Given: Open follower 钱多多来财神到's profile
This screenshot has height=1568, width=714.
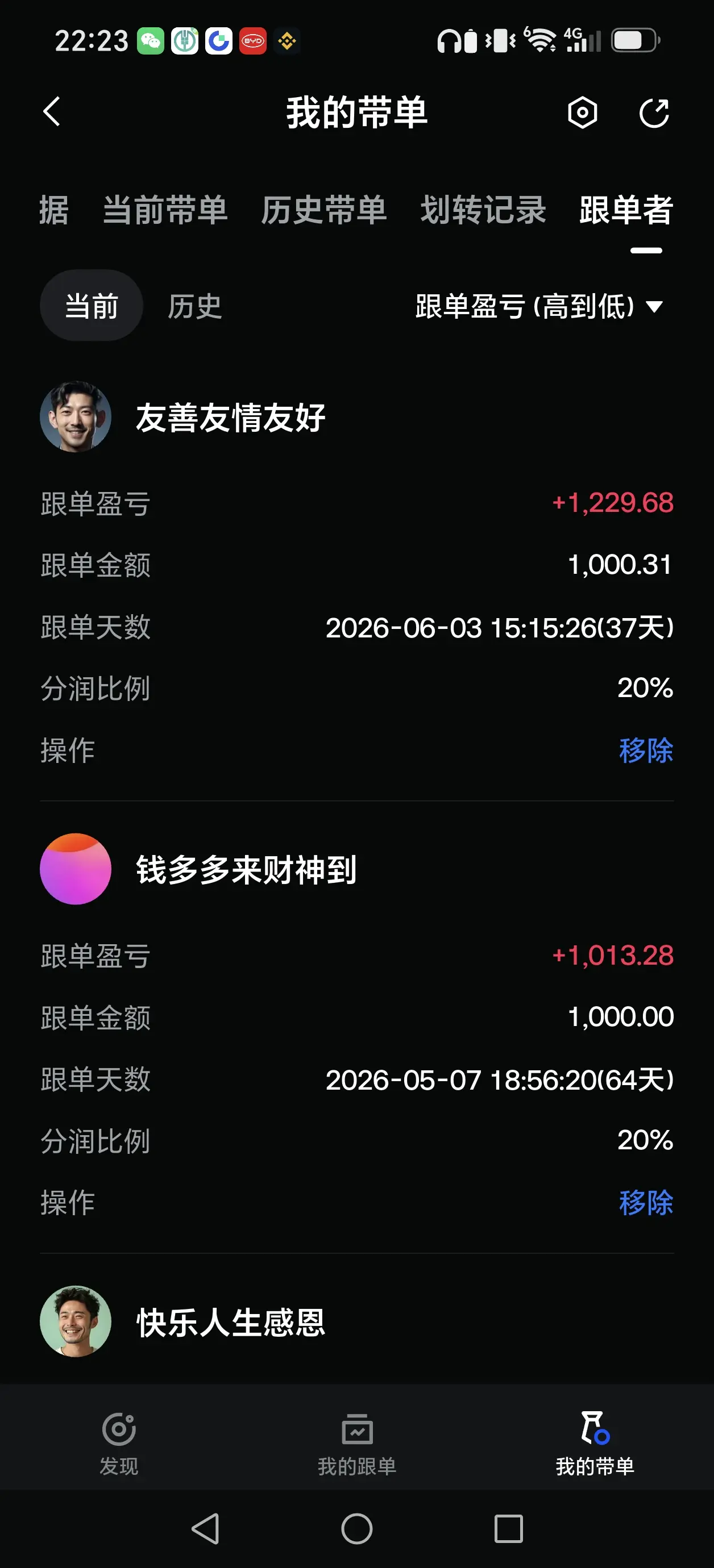Looking at the screenshot, I should click(198, 869).
